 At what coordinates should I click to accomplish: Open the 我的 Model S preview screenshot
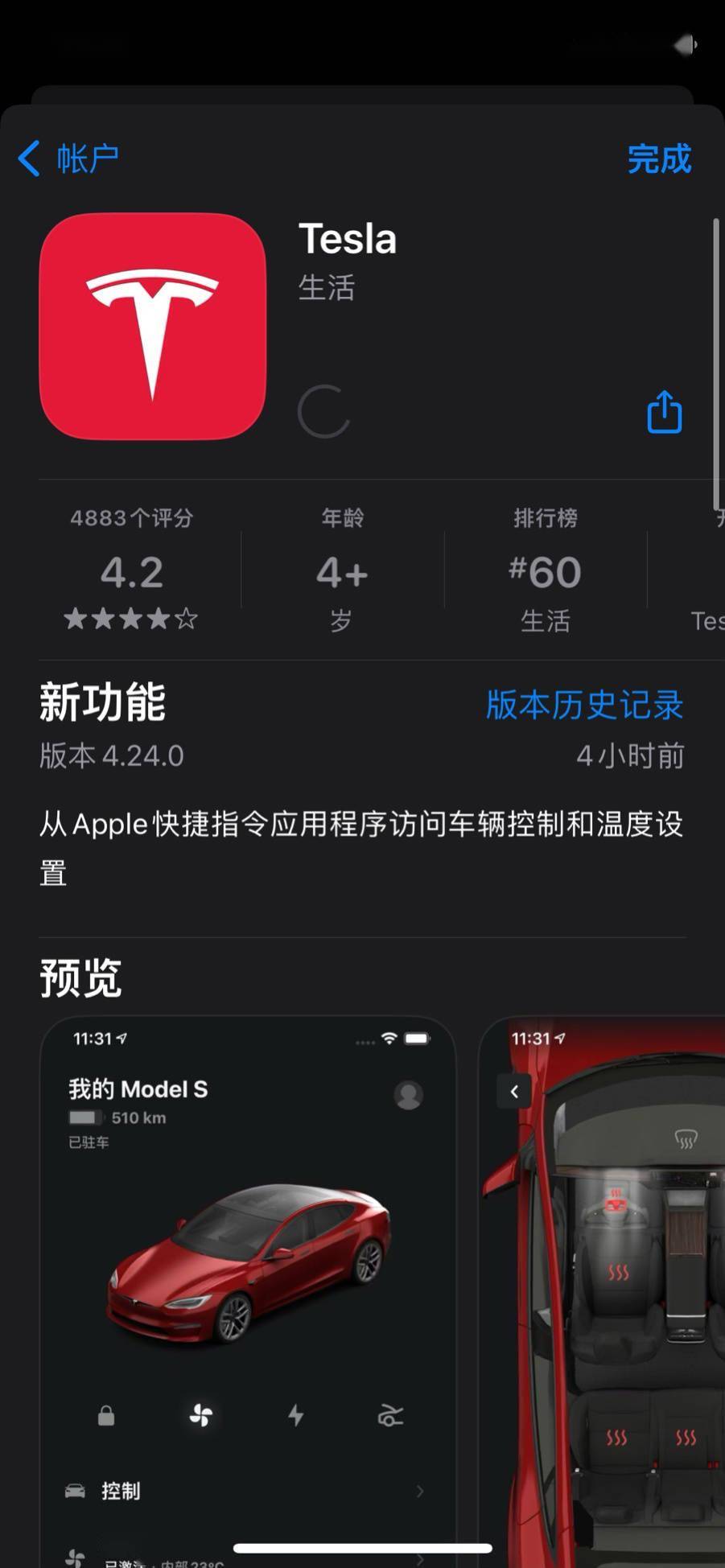pos(248,1287)
